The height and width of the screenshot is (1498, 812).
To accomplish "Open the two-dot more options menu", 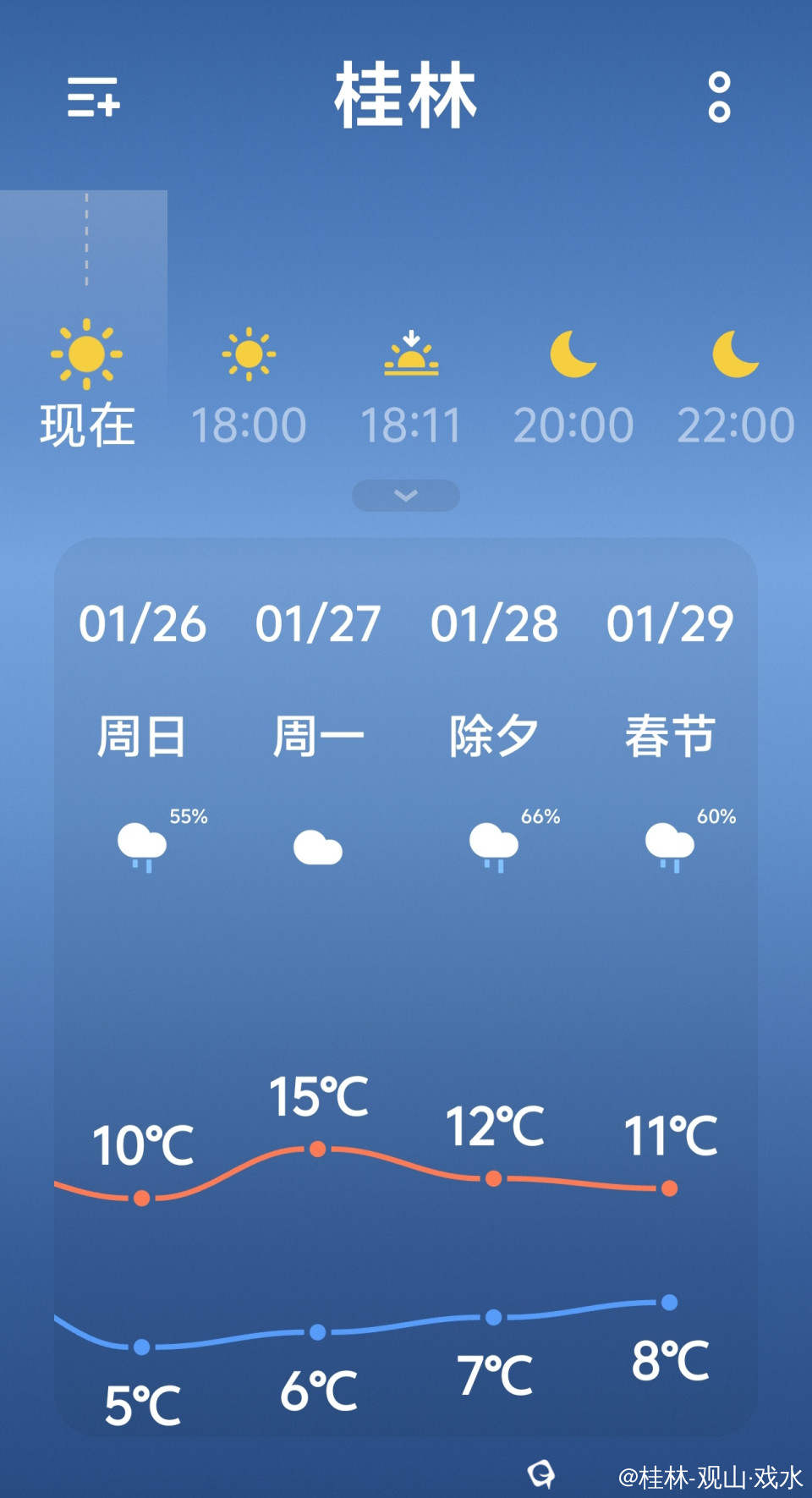I will pyautogui.click(x=719, y=97).
